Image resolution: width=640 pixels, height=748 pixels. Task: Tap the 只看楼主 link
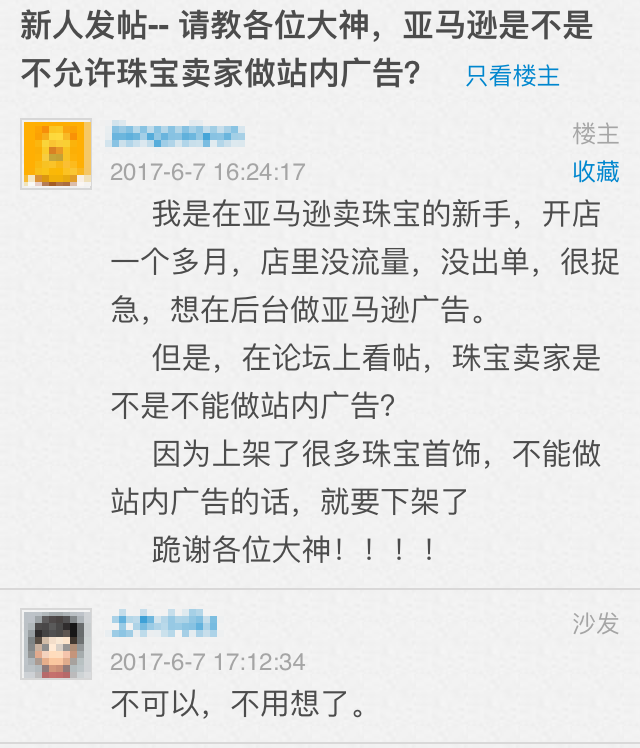(513, 76)
